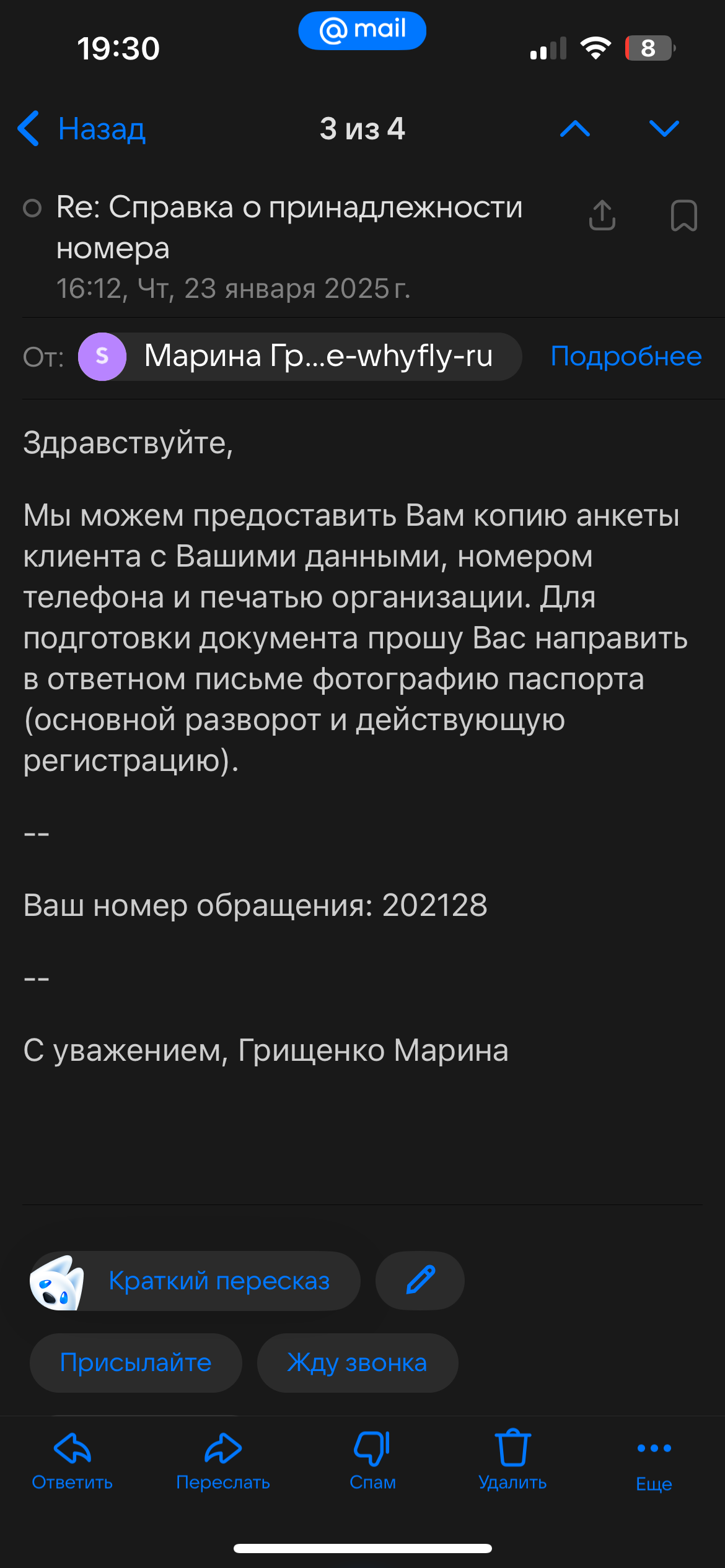Choose quick reply Присылайте

[136, 1362]
